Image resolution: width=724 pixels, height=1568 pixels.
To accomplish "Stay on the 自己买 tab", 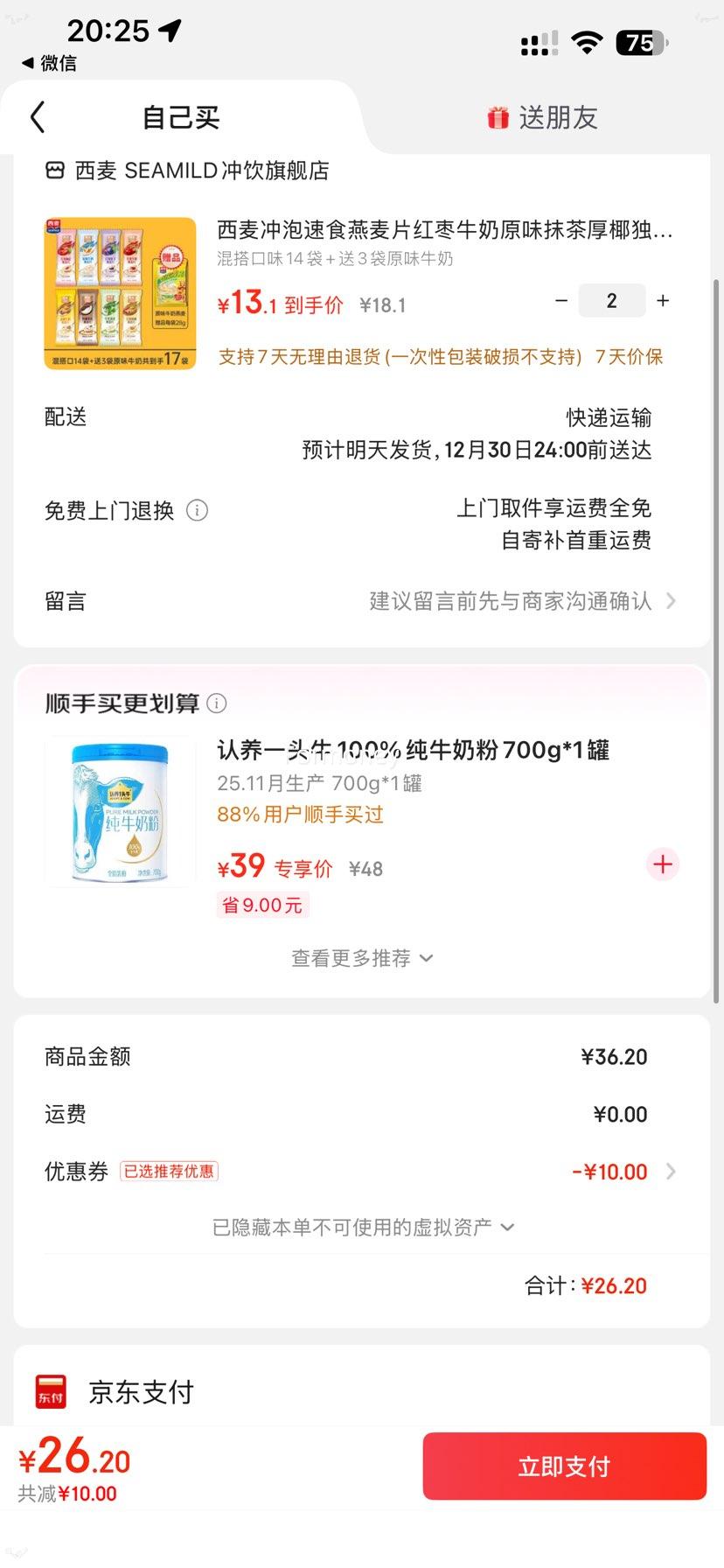I will (179, 116).
